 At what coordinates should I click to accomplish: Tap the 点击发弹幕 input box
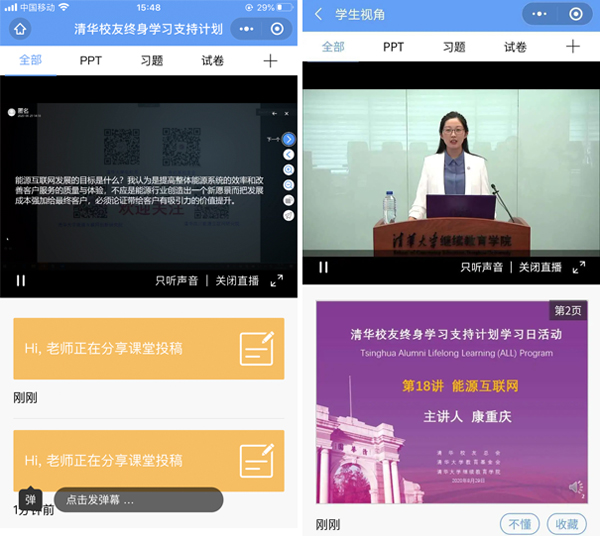138,500
